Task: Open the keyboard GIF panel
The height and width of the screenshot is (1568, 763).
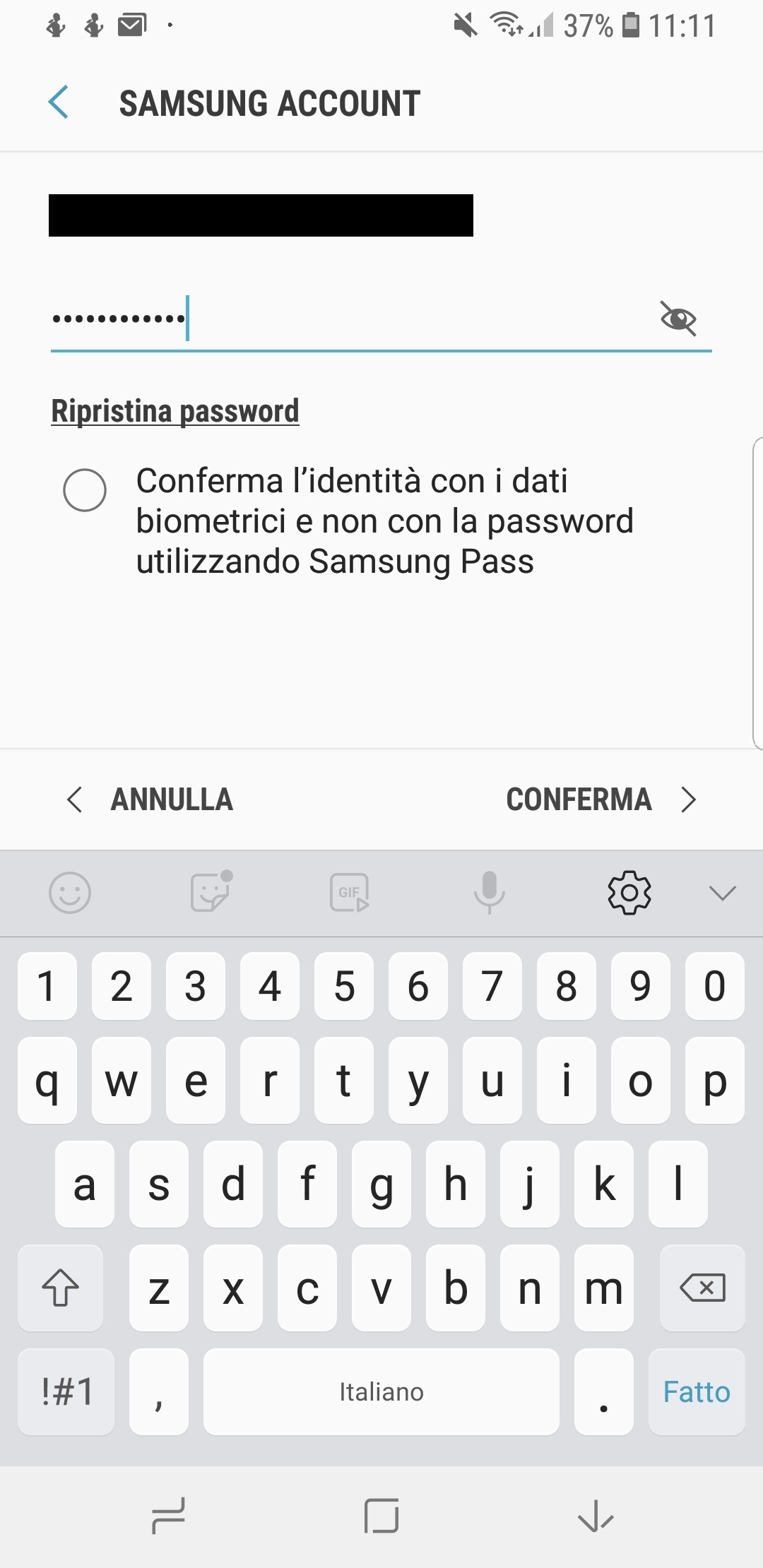Action: [350, 893]
